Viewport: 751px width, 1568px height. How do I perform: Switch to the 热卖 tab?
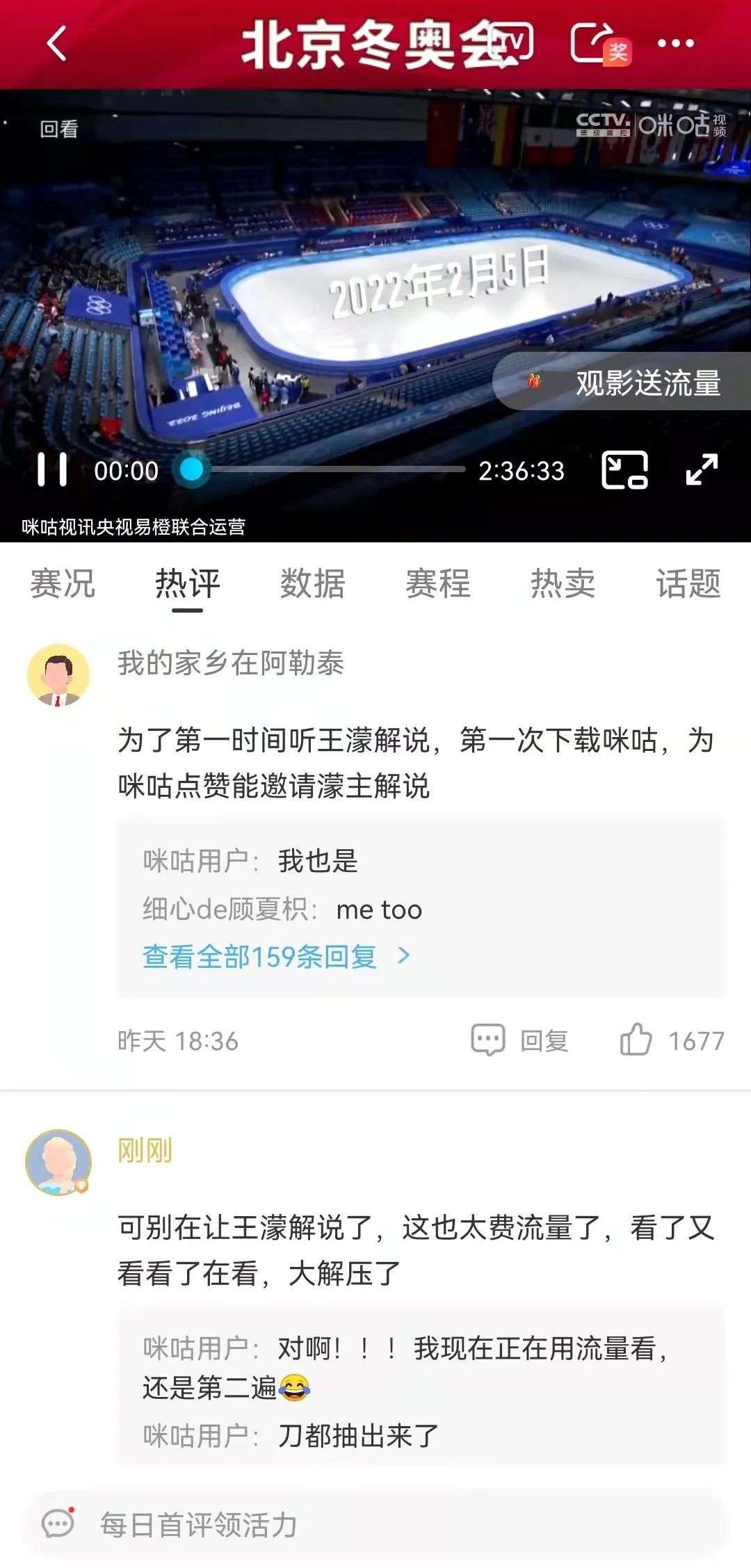point(563,583)
